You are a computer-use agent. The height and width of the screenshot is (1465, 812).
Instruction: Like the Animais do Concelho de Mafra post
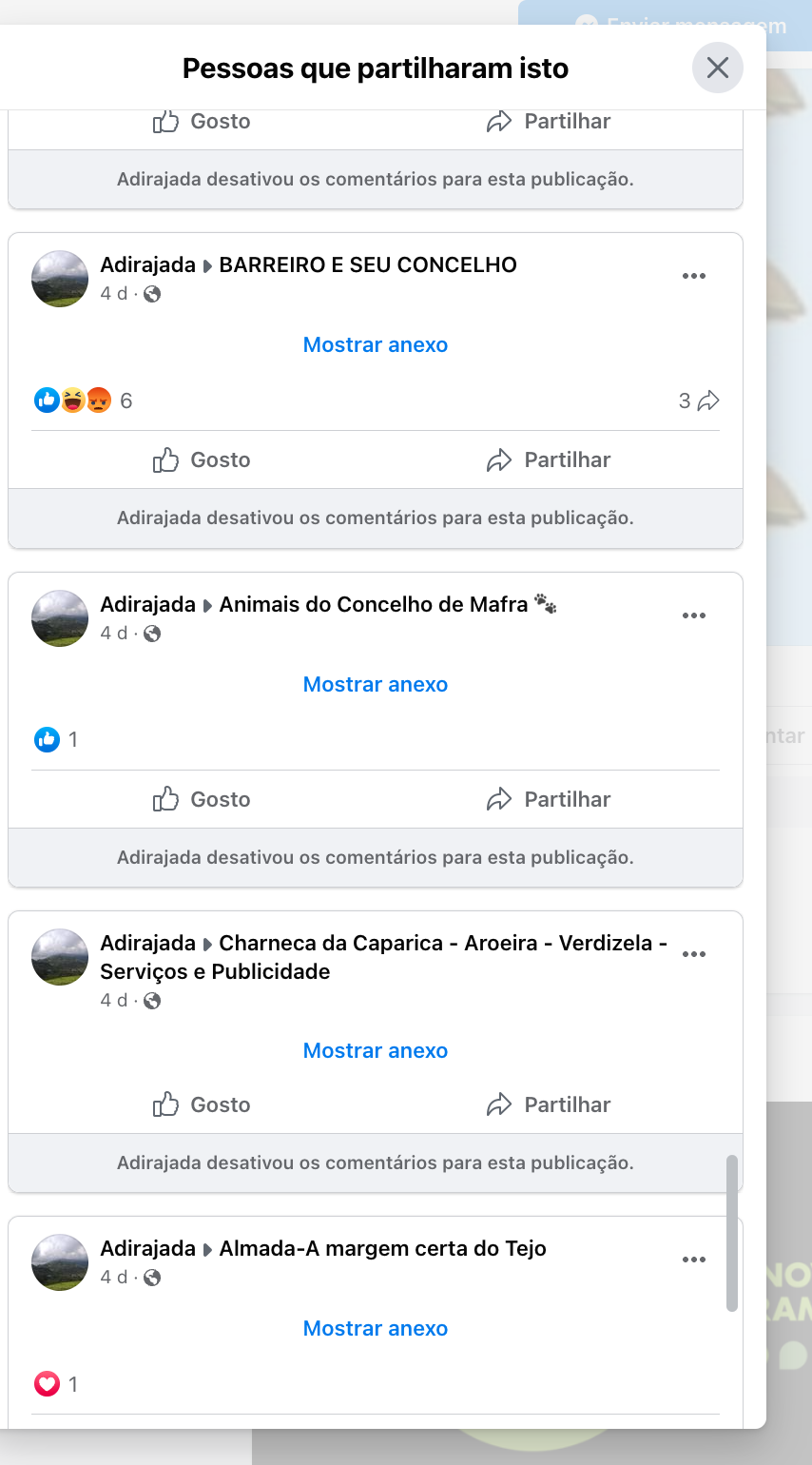click(202, 800)
